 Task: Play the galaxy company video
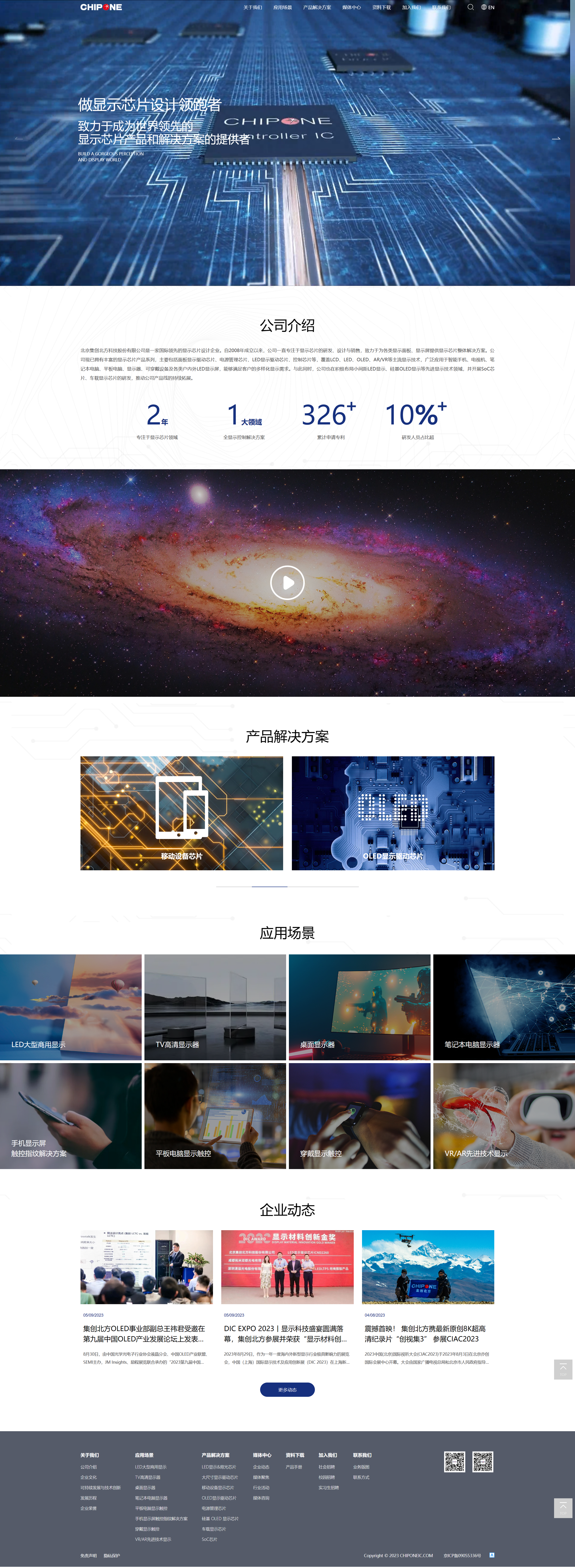coord(287,583)
